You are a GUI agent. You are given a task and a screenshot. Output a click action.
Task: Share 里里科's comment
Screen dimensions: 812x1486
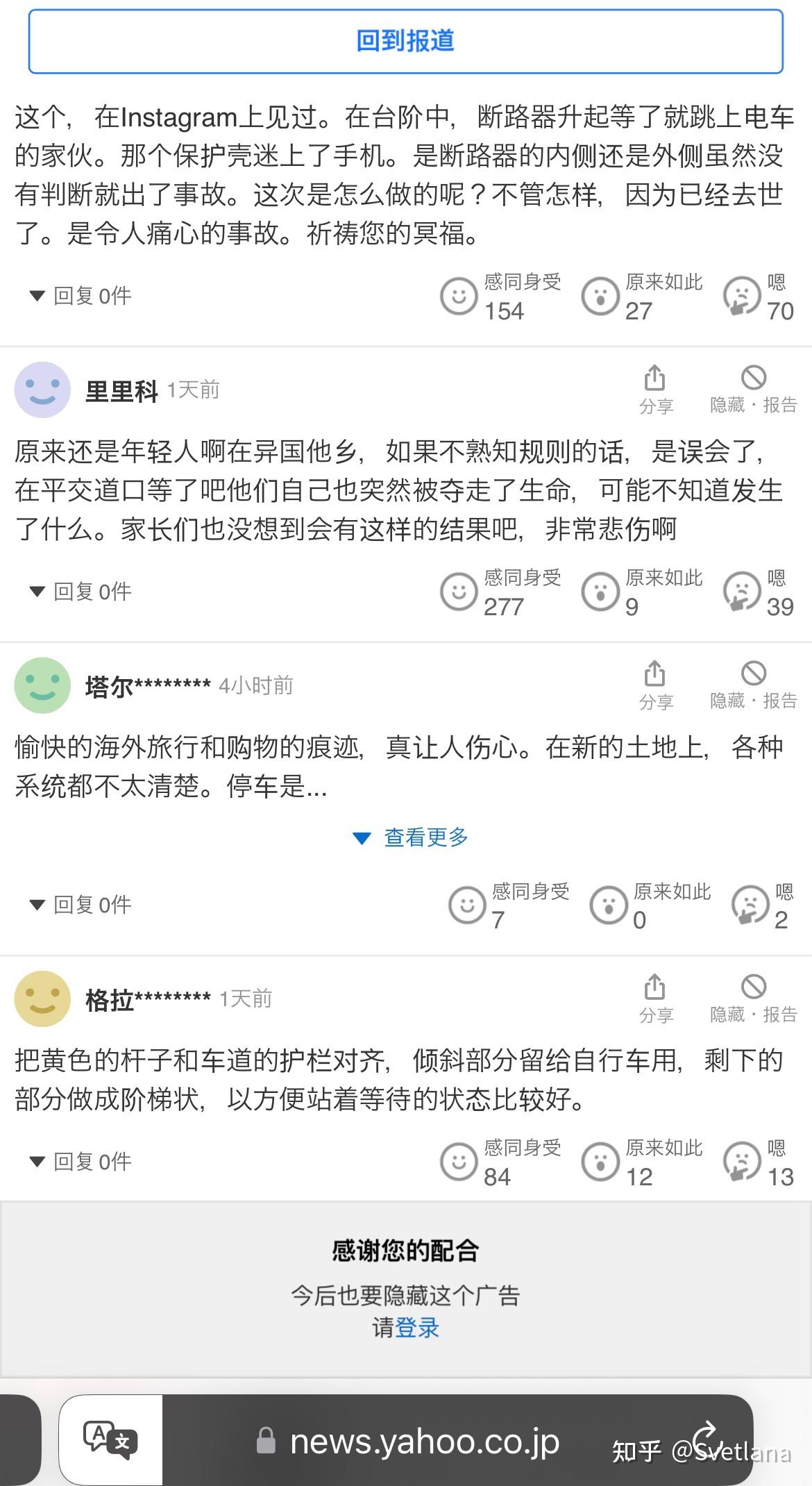pos(655,390)
